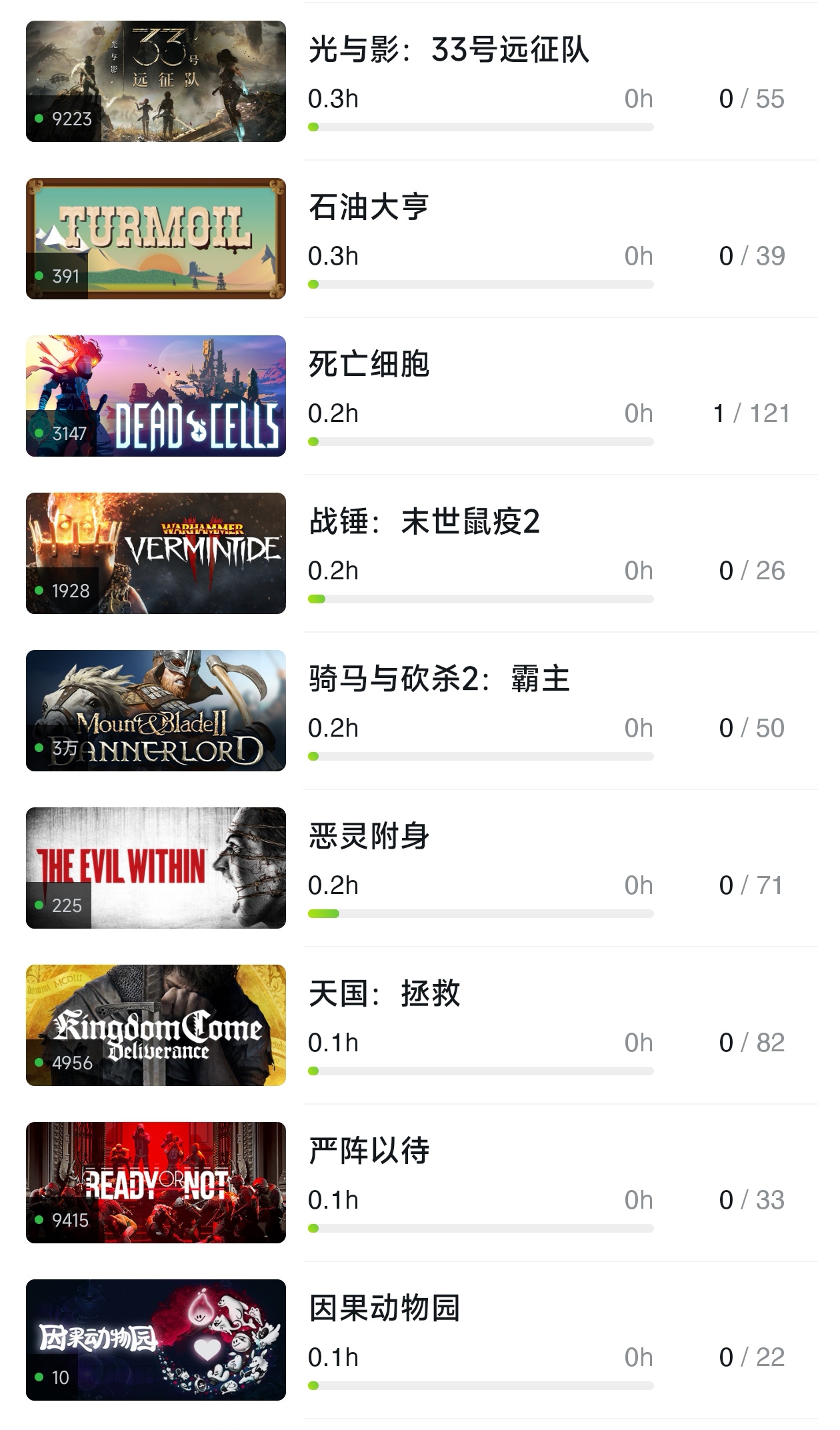840x1430 pixels.
Task: Open 骑马与砍杀2：霸主 game details
Action: (x=439, y=679)
